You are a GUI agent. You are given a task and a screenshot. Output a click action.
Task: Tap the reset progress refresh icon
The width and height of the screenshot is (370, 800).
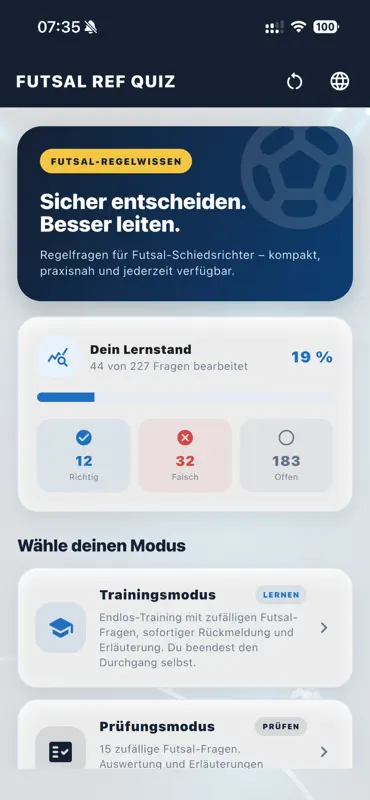click(294, 82)
